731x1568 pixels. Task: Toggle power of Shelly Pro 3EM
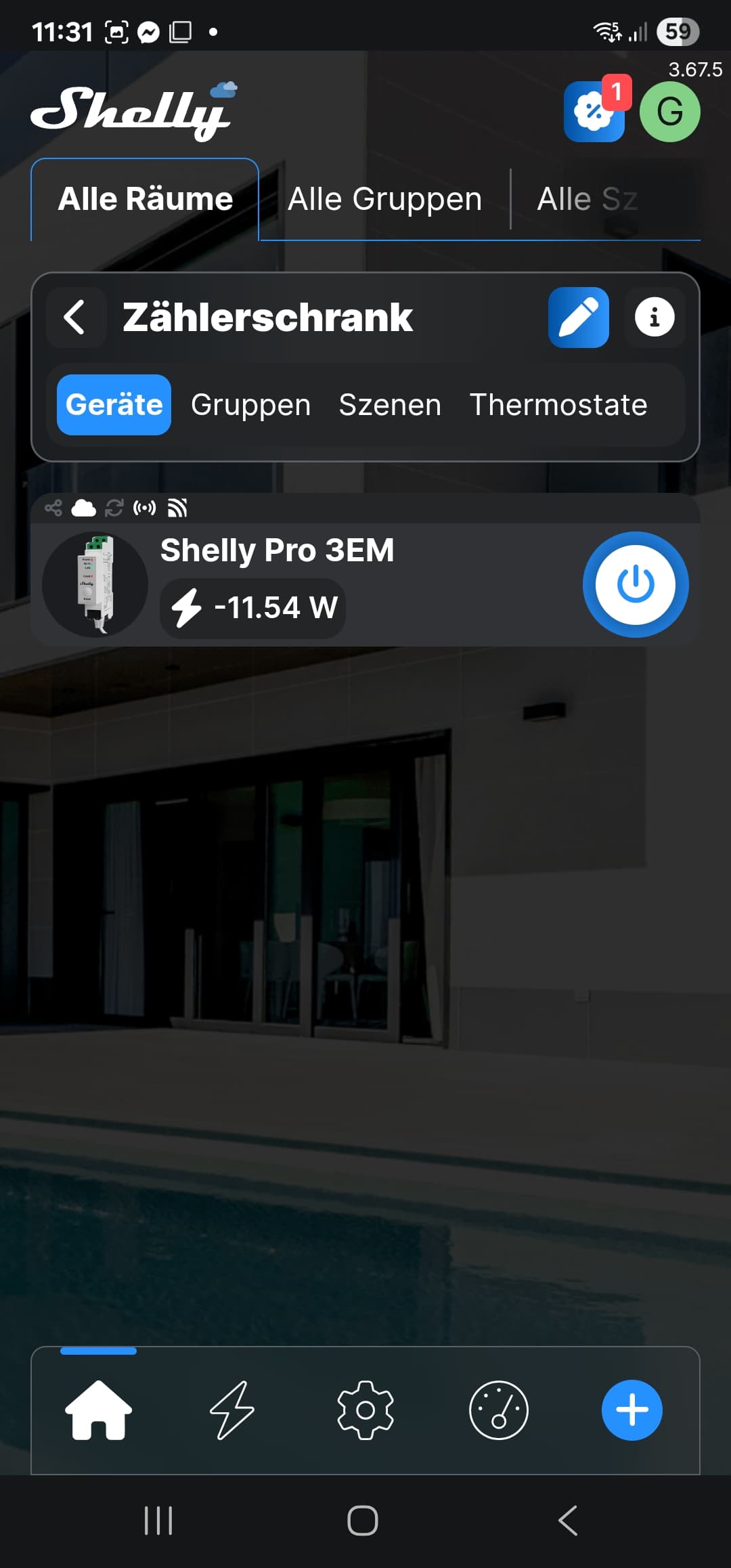tap(636, 584)
